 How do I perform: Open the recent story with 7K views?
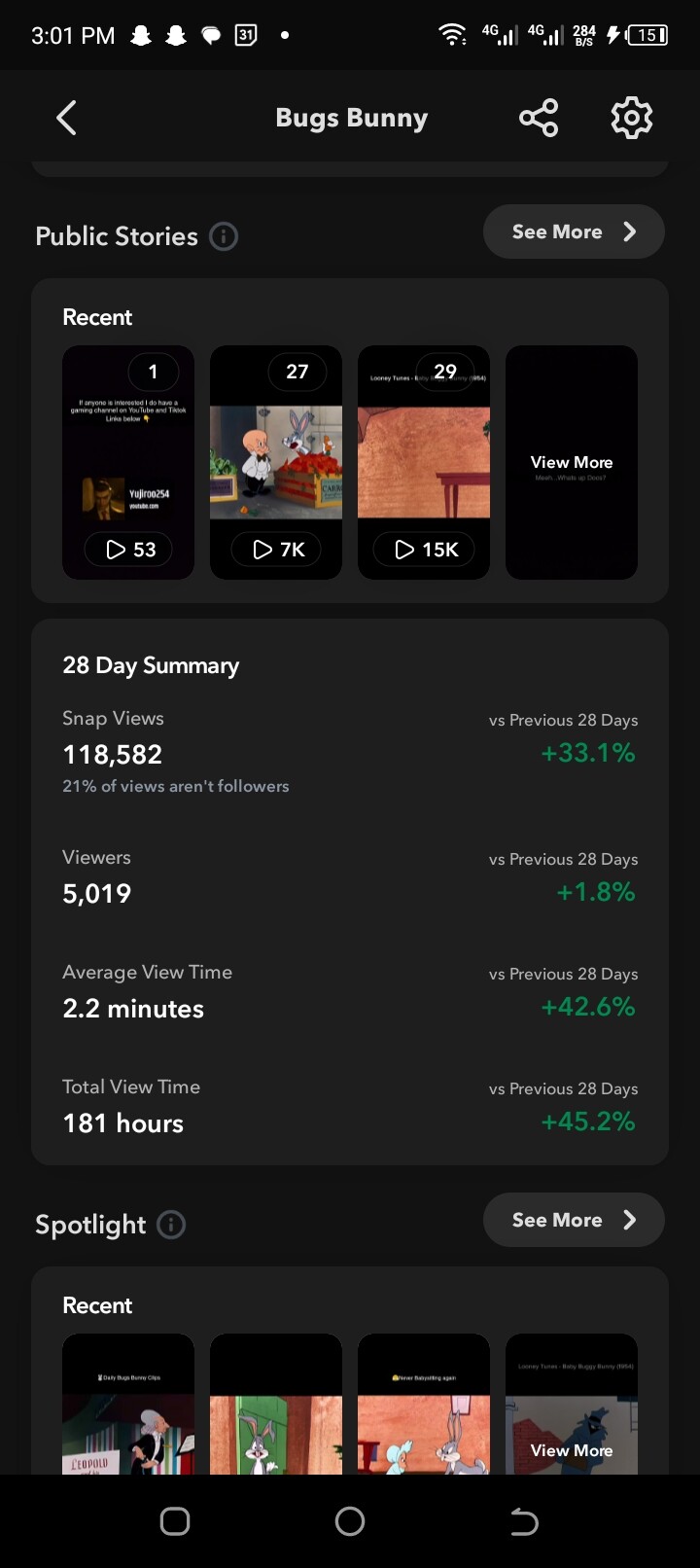point(276,463)
